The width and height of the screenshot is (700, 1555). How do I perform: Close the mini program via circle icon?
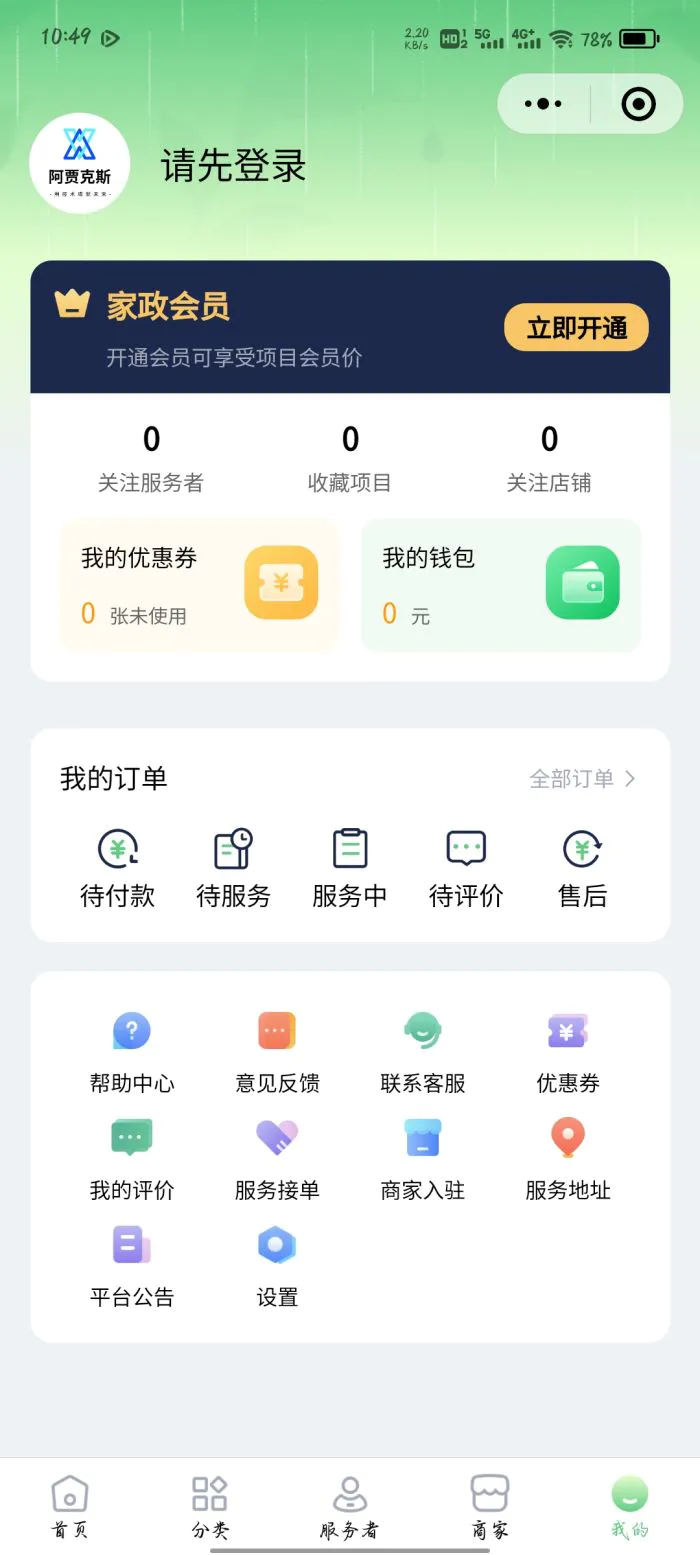638,104
